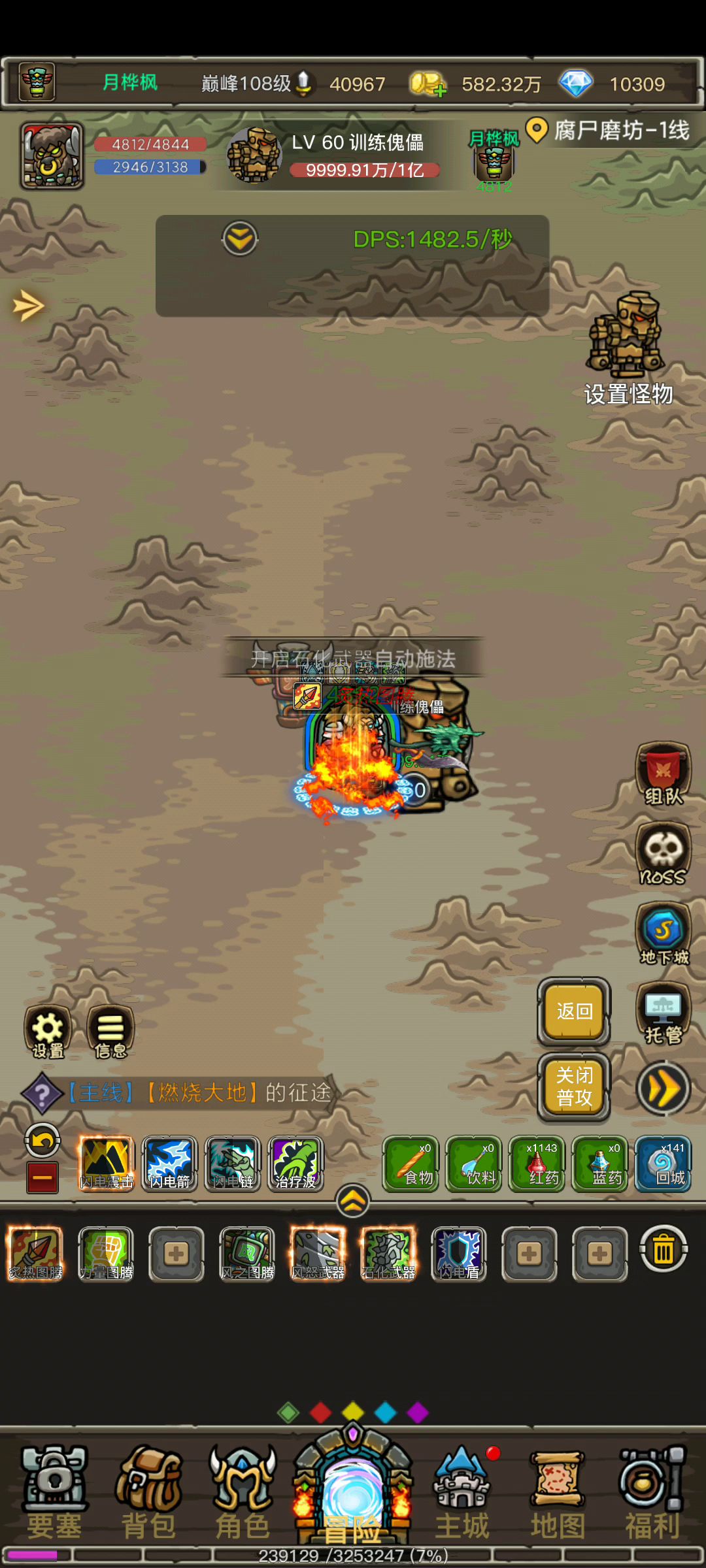The height and width of the screenshot is (1568, 706).
Task: Open the 信息 info list
Action: (x=110, y=1031)
